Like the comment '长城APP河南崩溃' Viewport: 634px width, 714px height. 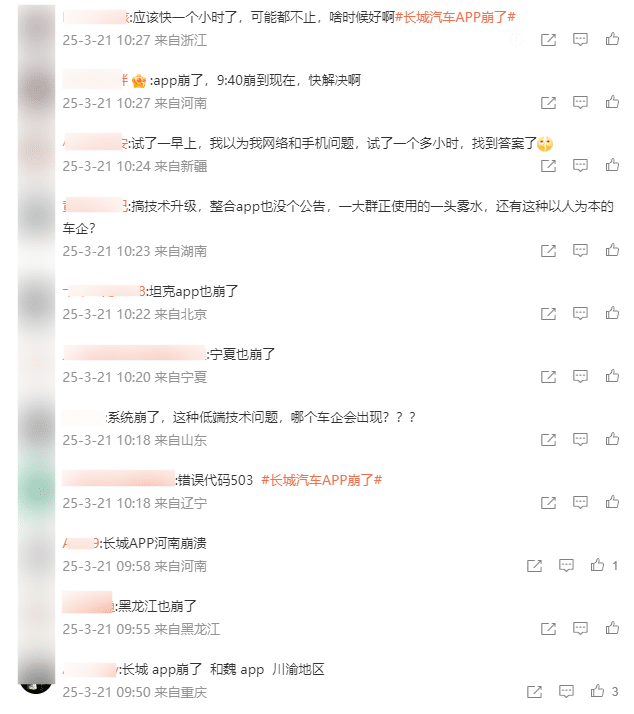pos(598,566)
